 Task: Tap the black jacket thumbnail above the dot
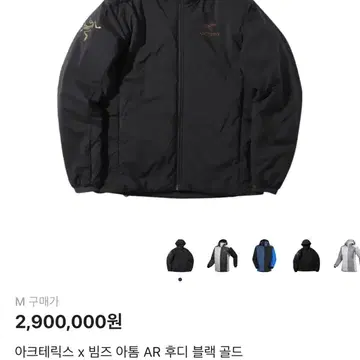pos(180,256)
